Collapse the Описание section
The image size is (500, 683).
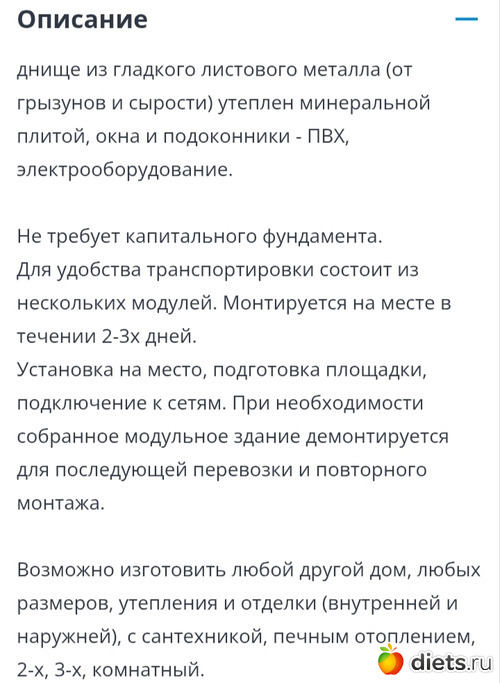pyautogui.click(x=466, y=19)
